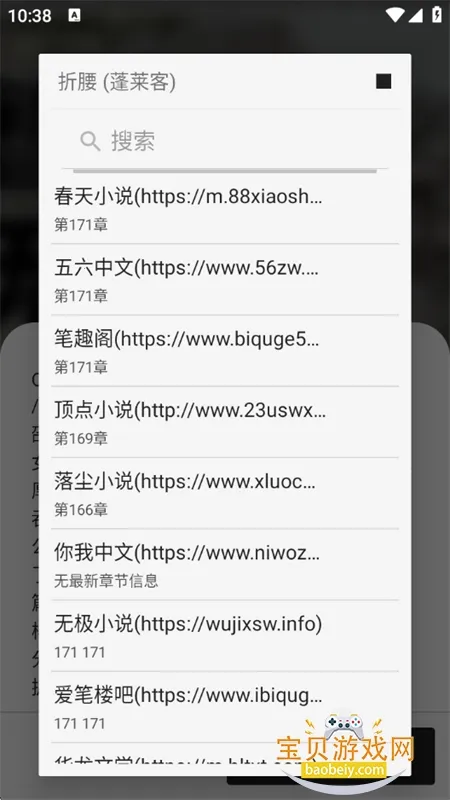Switch to the 顶点小说 source
This screenshot has height=800, width=450.
tap(224, 422)
